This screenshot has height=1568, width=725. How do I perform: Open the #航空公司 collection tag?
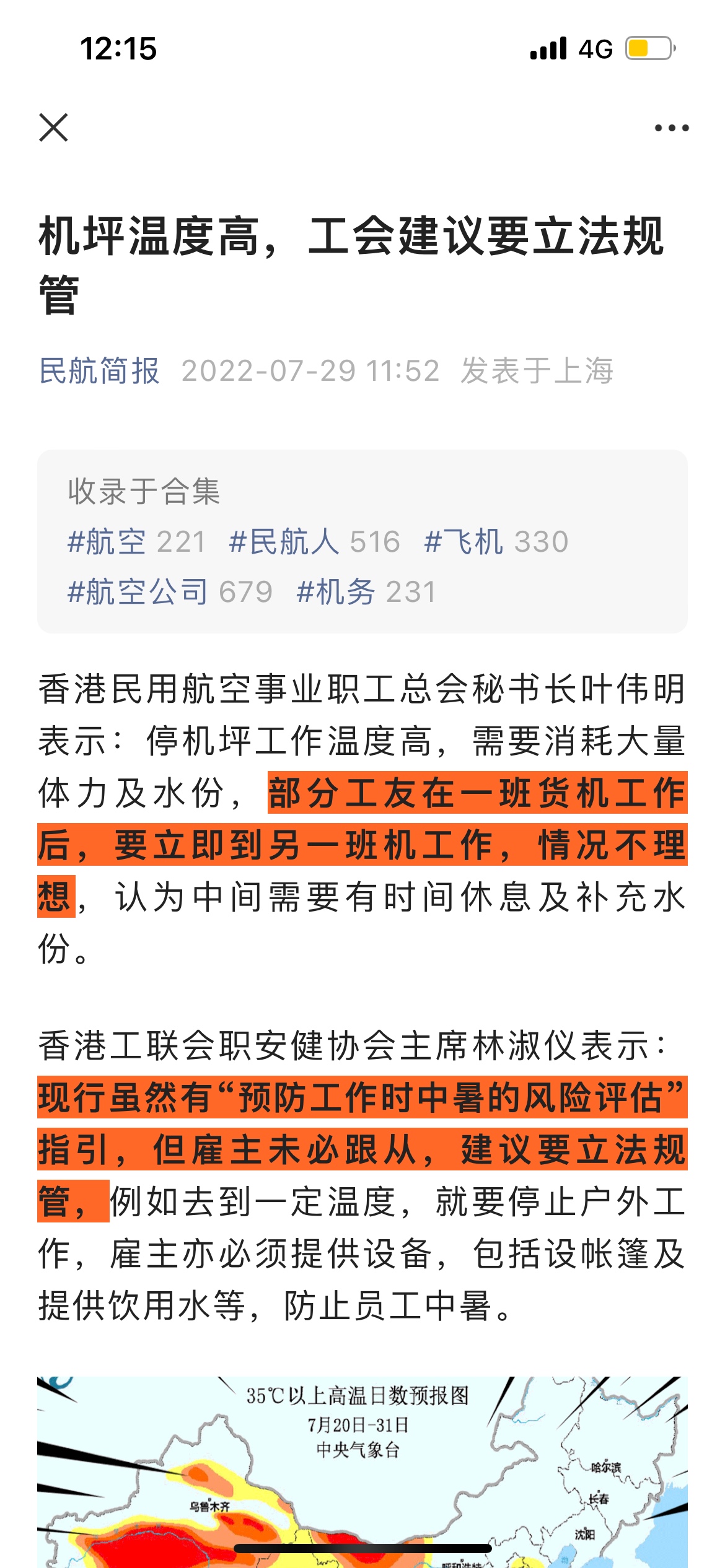tap(170, 592)
